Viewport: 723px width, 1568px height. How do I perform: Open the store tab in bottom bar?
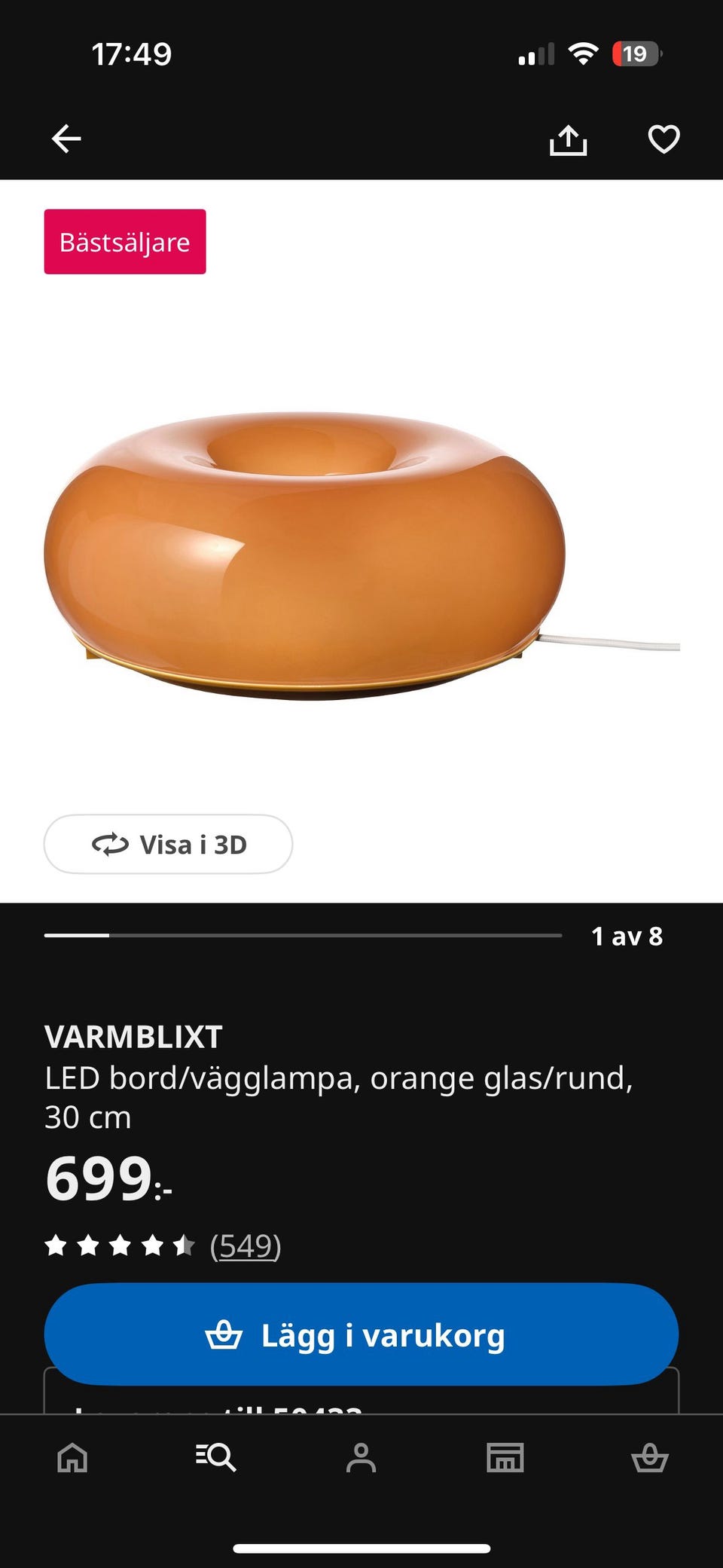505,1457
